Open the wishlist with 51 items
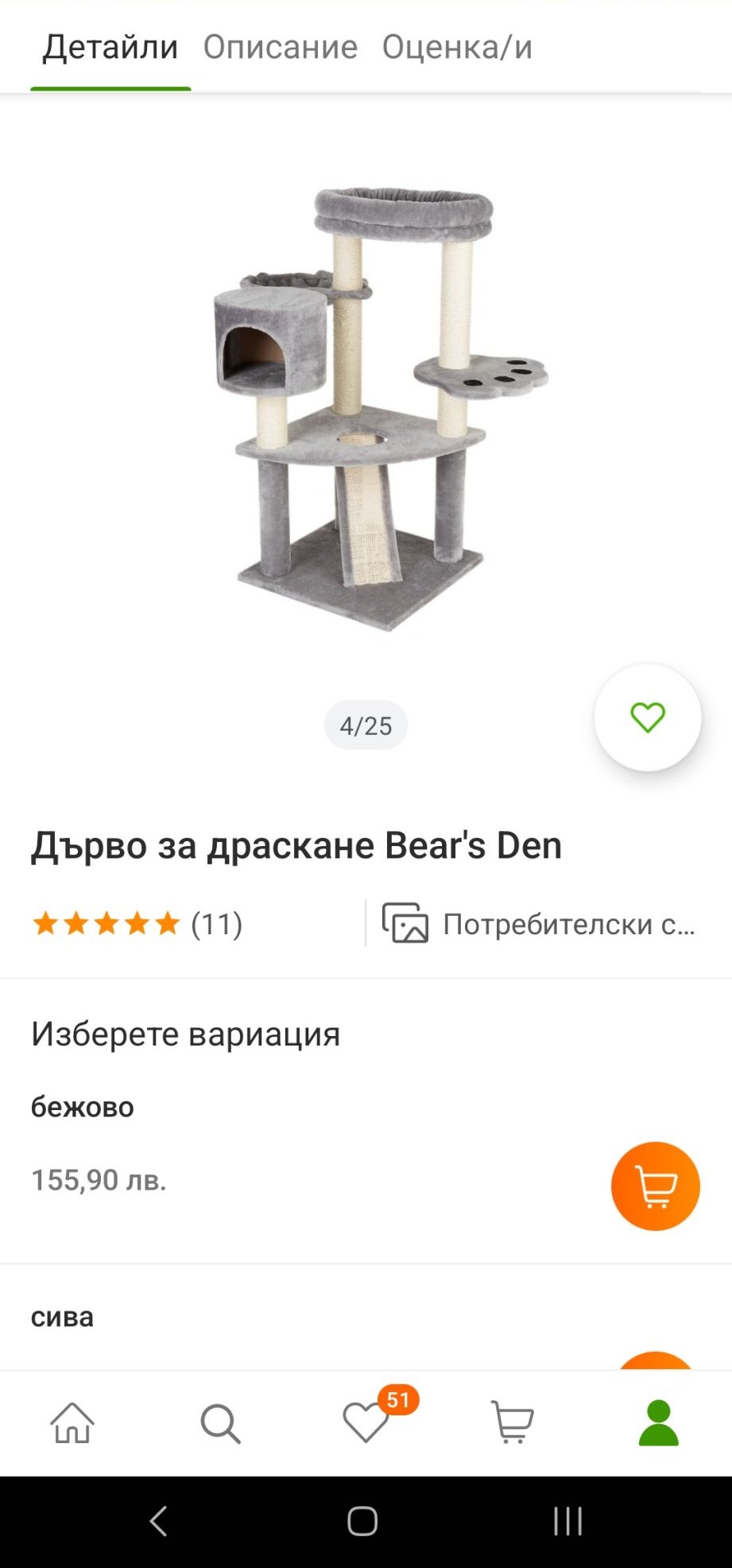Image resolution: width=732 pixels, height=1568 pixels. point(366,1422)
